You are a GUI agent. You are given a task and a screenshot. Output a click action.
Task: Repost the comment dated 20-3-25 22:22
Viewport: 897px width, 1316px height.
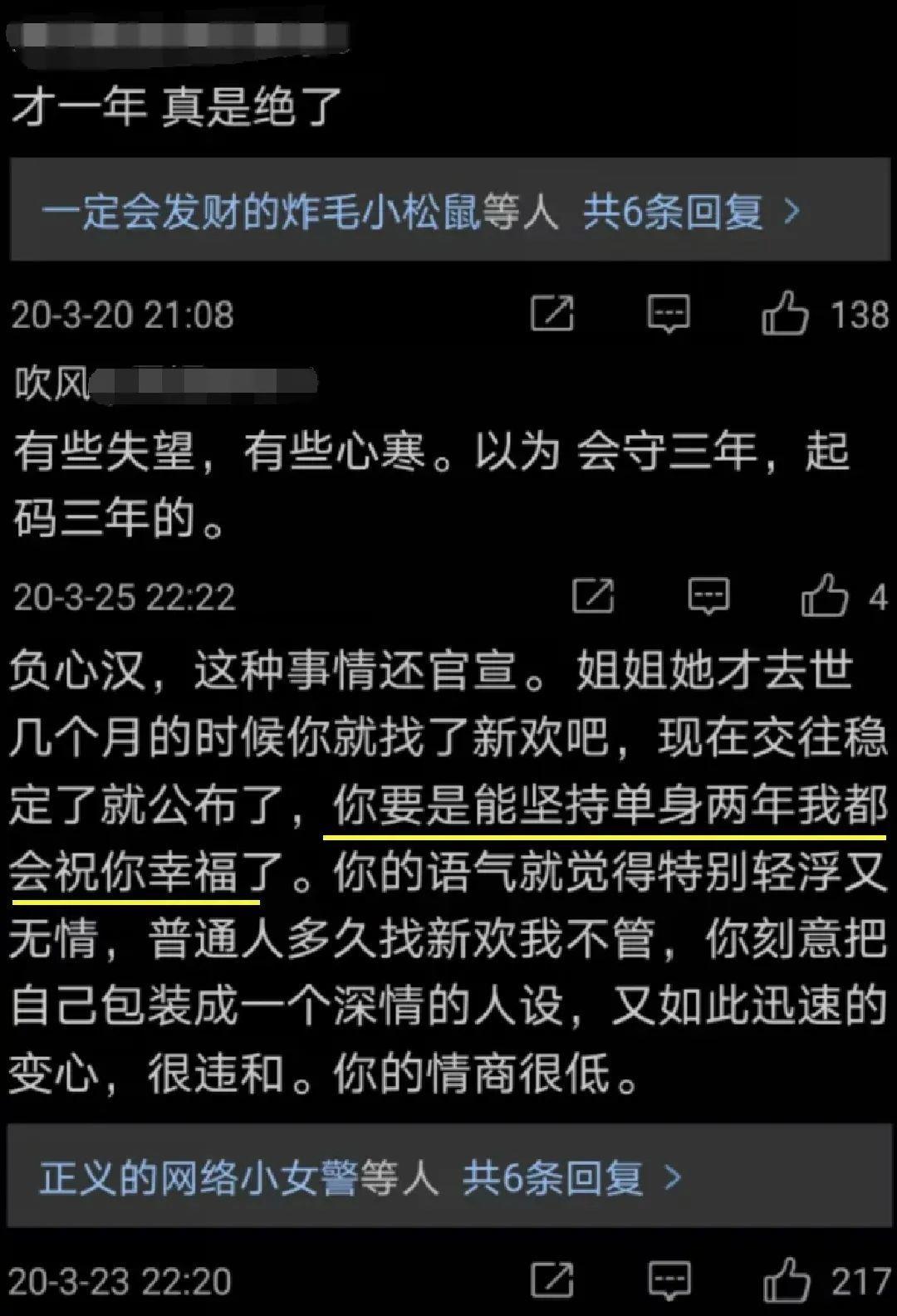click(x=593, y=596)
